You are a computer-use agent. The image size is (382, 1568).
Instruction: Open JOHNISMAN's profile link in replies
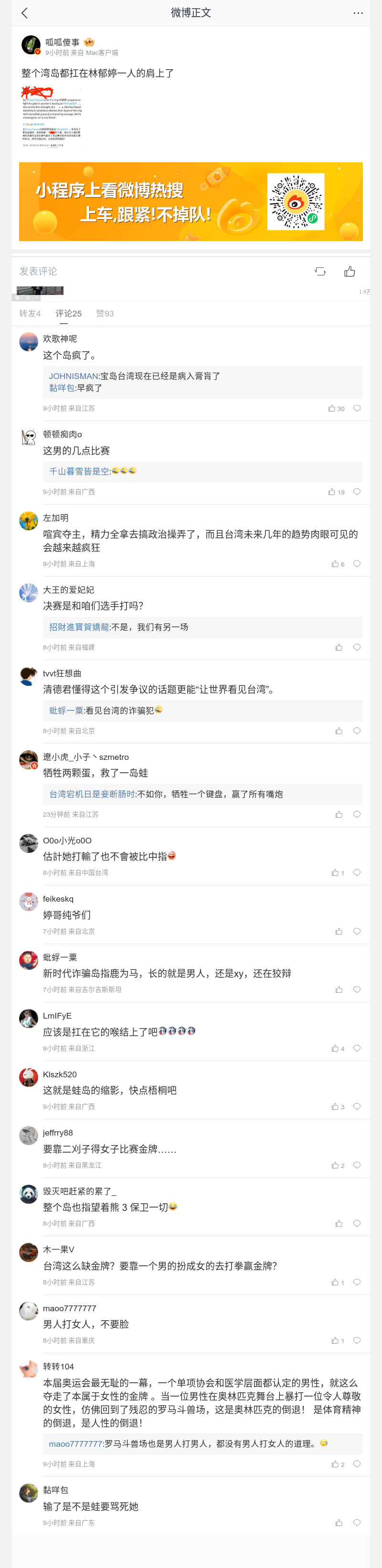pyautogui.click(x=73, y=376)
